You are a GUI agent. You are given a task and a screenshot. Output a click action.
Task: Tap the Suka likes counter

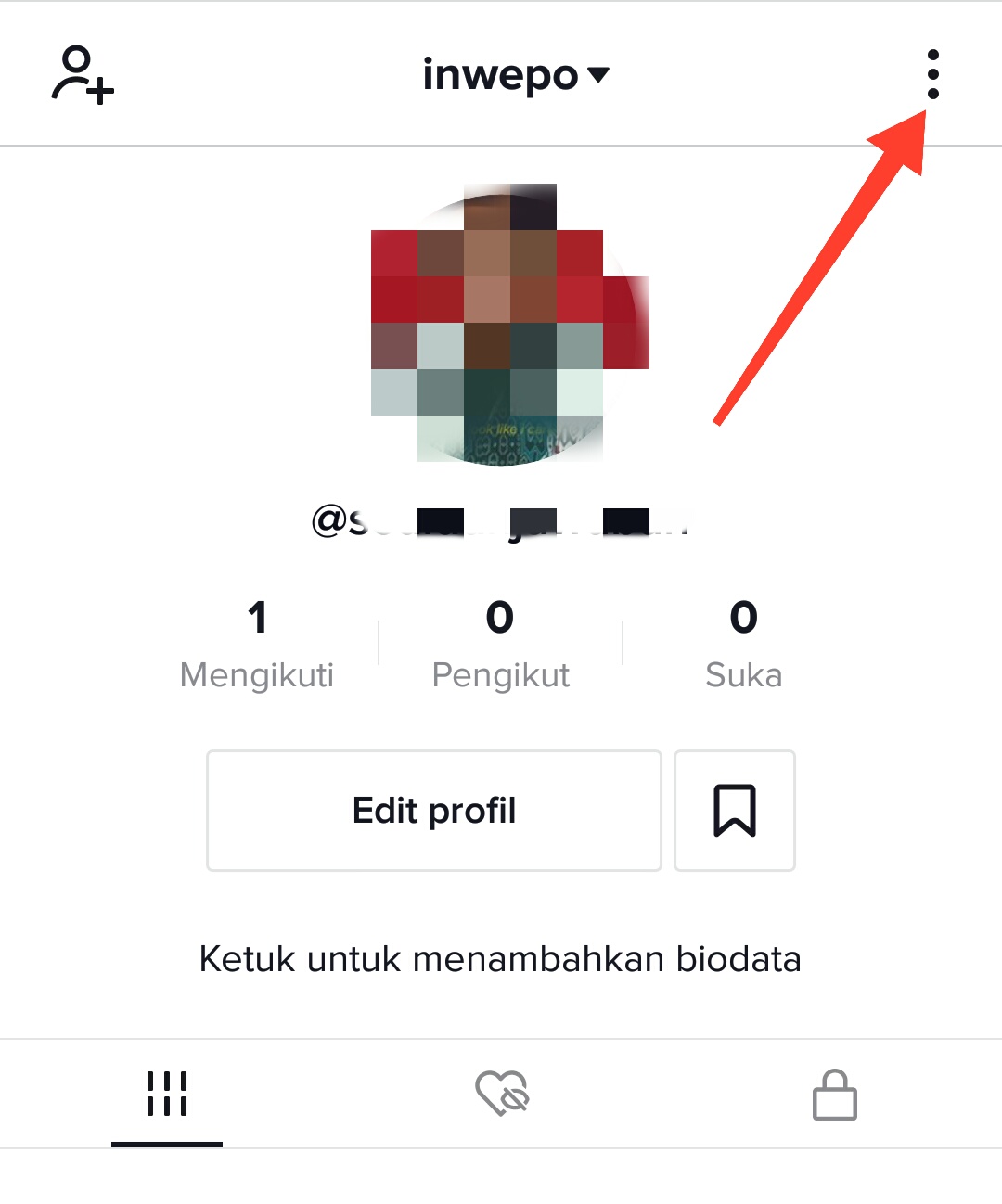coord(743,643)
